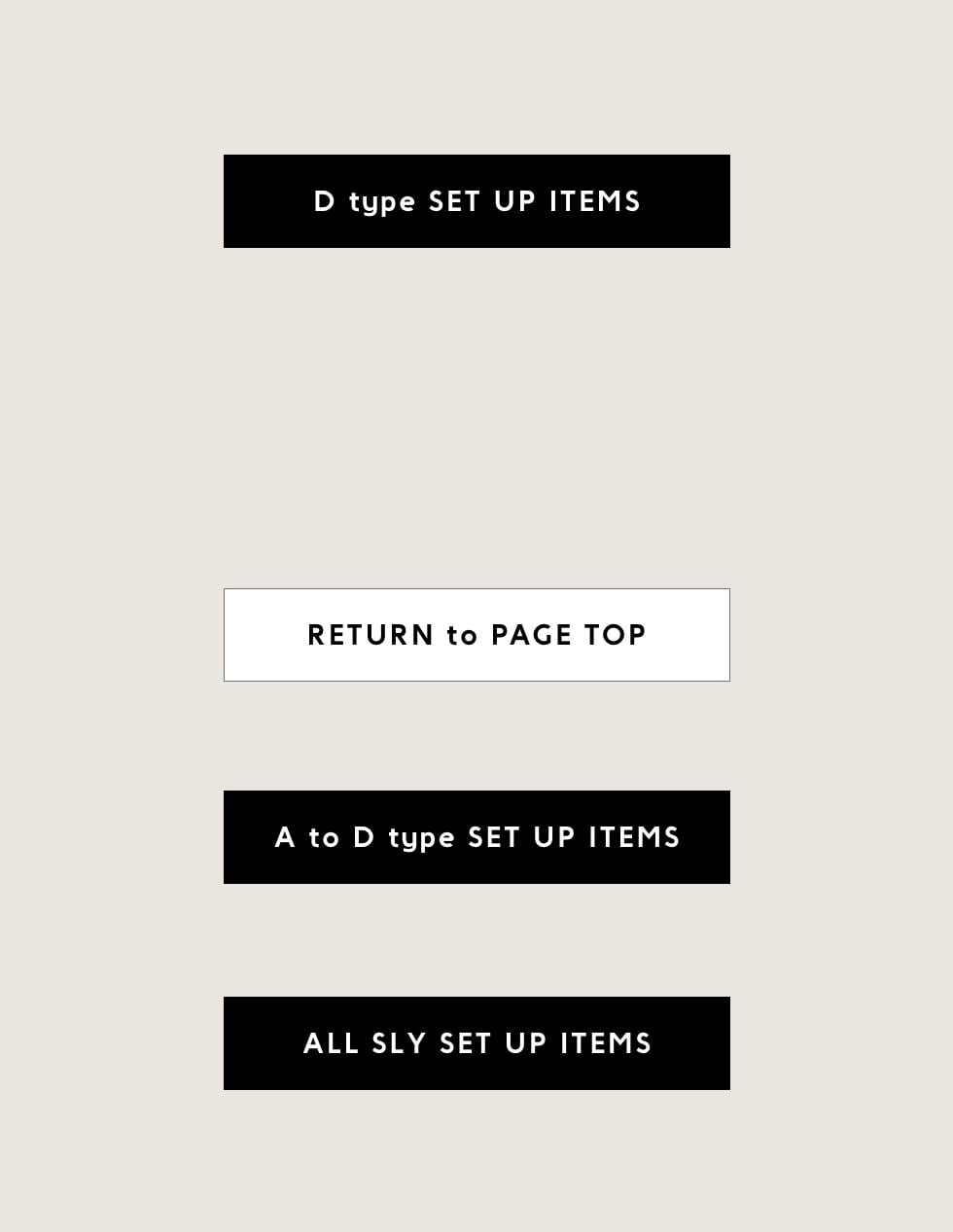Open D type SET UP ITEMS
This screenshot has width=953, height=1232.
point(476,201)
